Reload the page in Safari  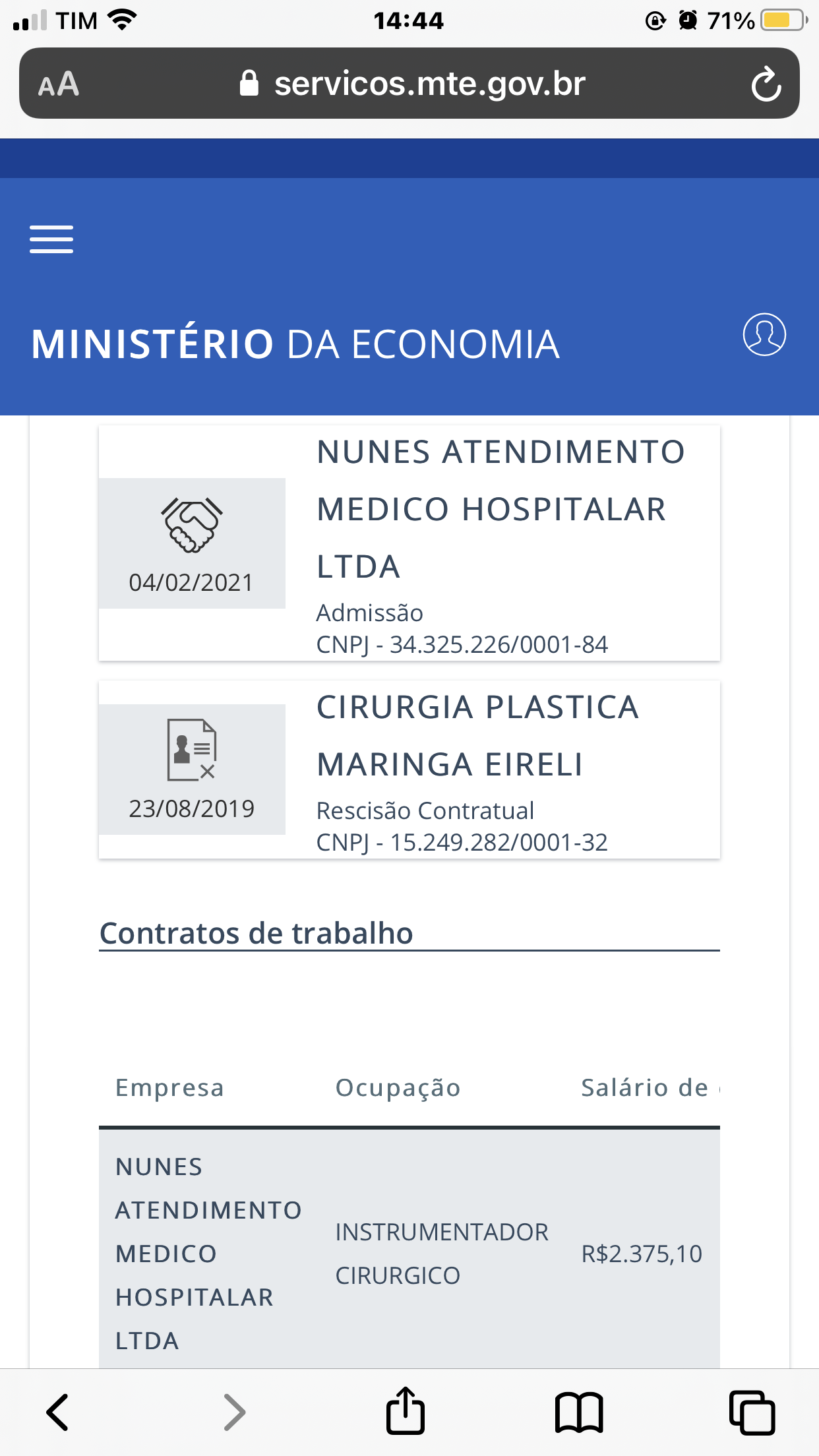766,84
